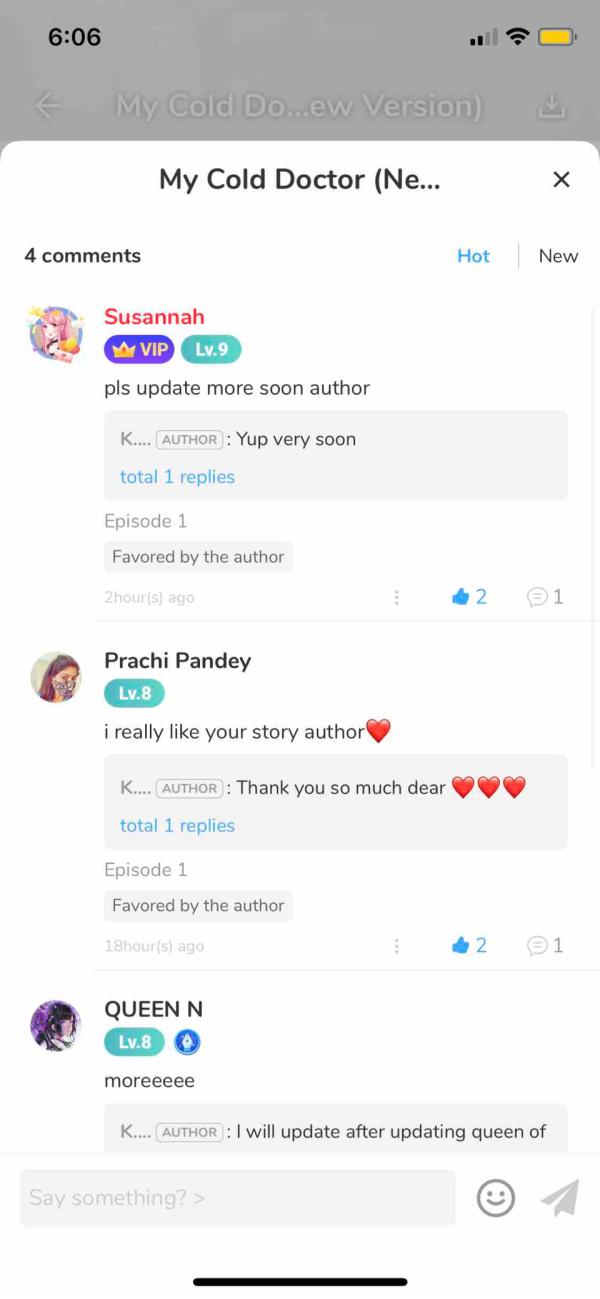Close the comments panel
600x1299 pixels.
coord(561,180)
